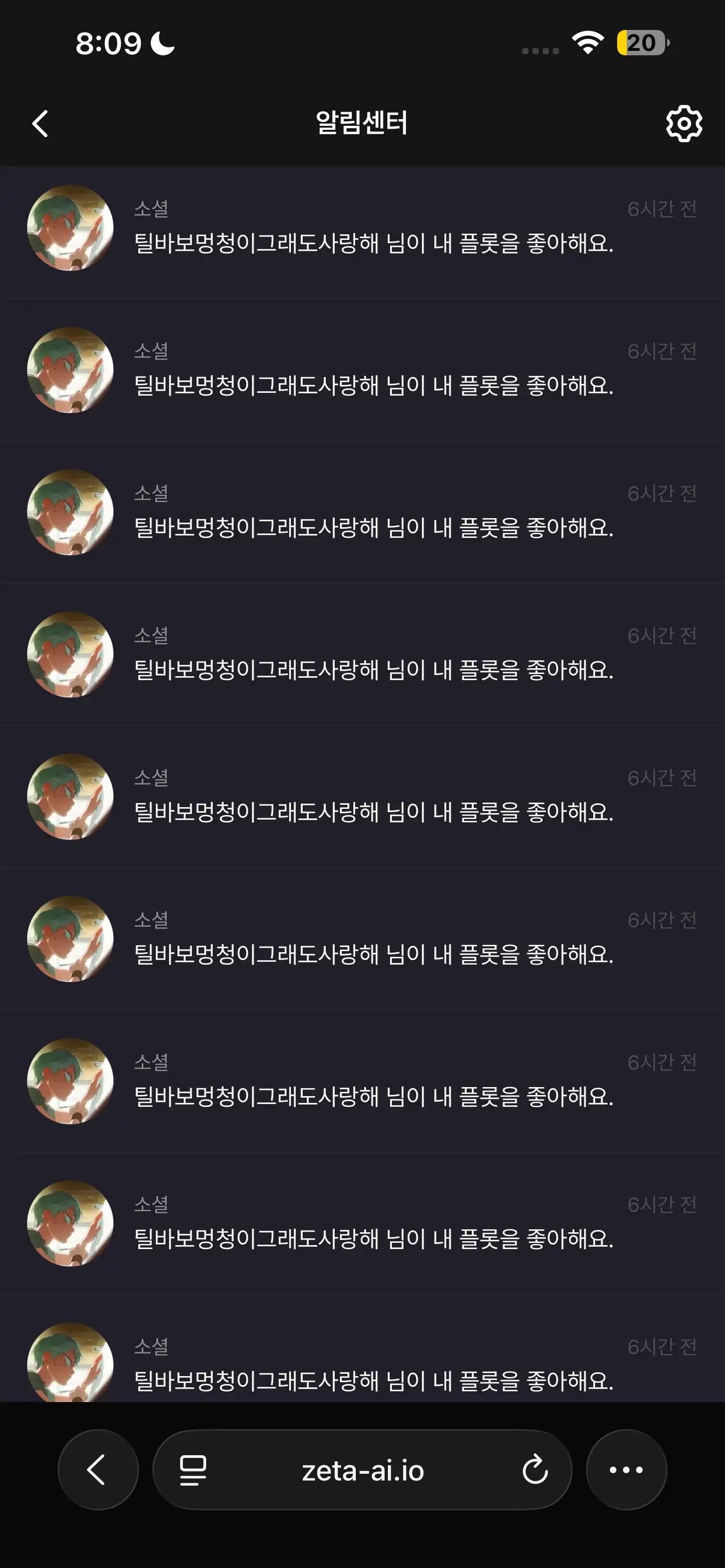Open the page menu icon beside zeta-ai.io

tap(193, 1470)
